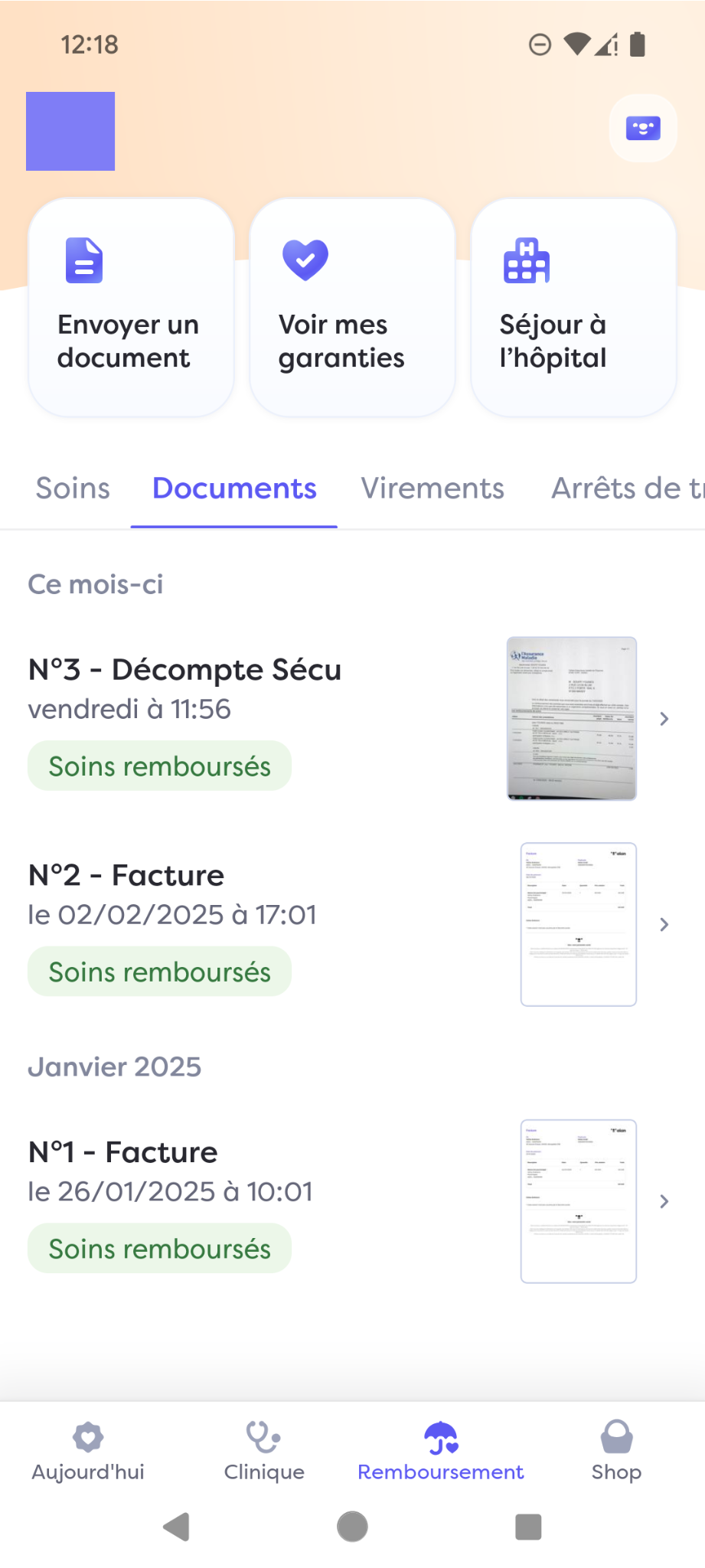The image size is (705, 1568).
Task: Switch to the Soins tab
Action: click(73, 488)
